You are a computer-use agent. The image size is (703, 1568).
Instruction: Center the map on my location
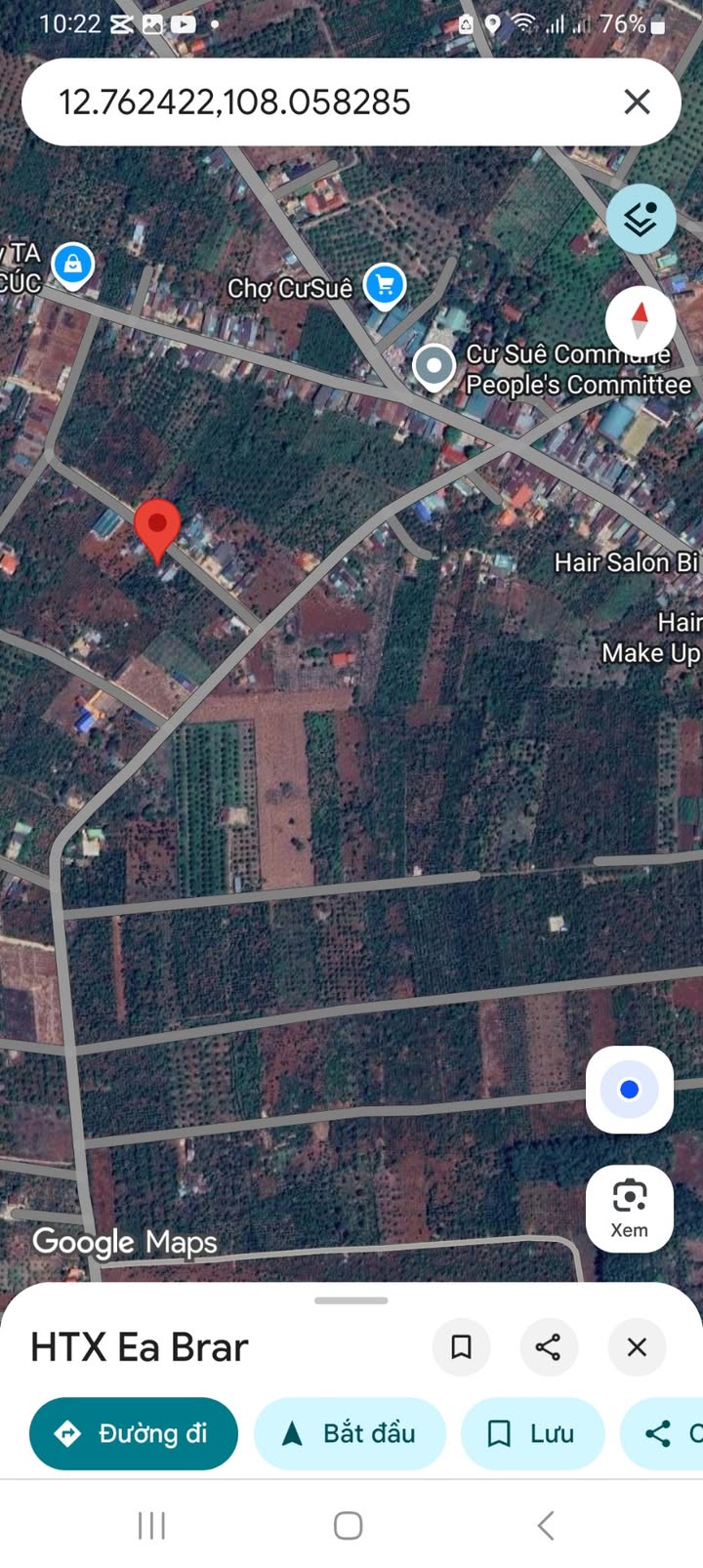click(630, 1090)
